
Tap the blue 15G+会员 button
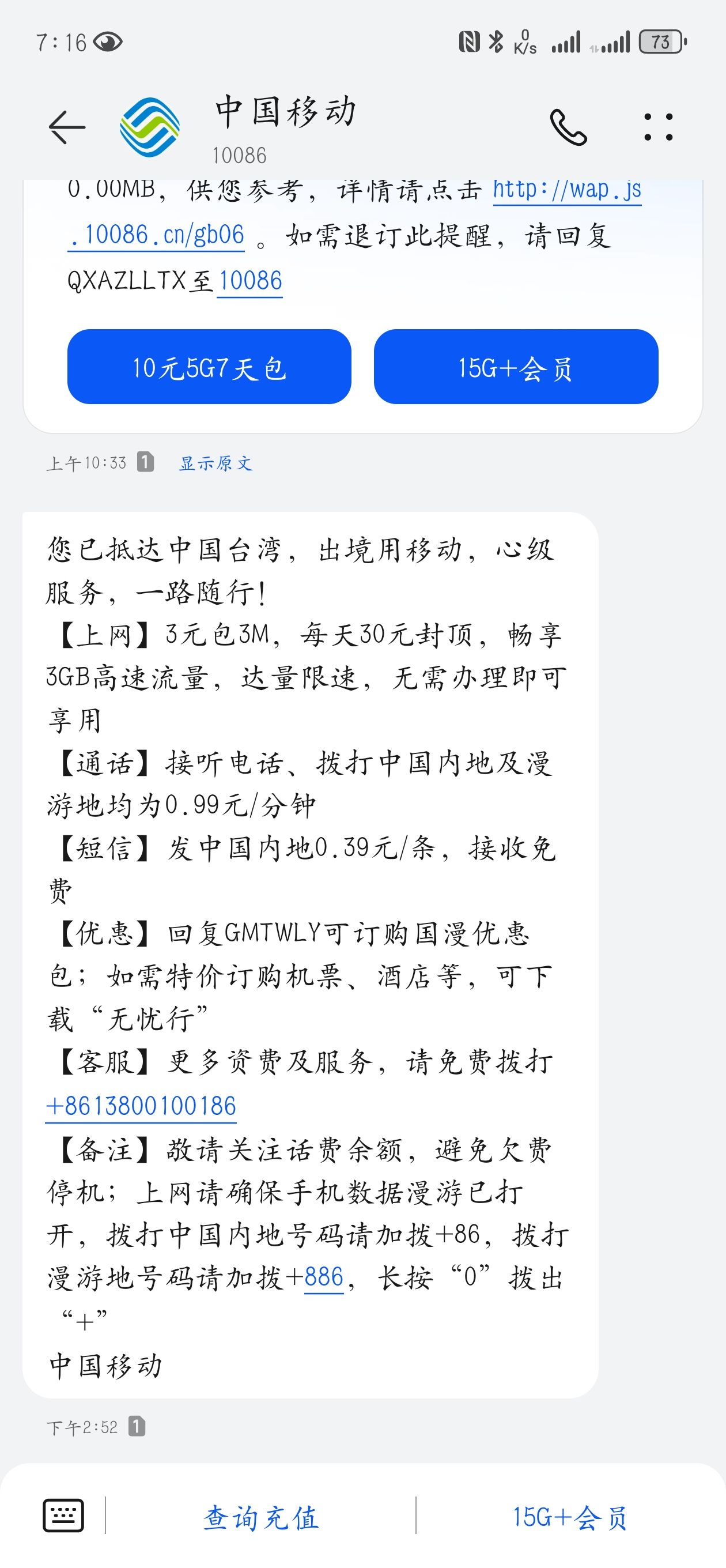[516, 367]
